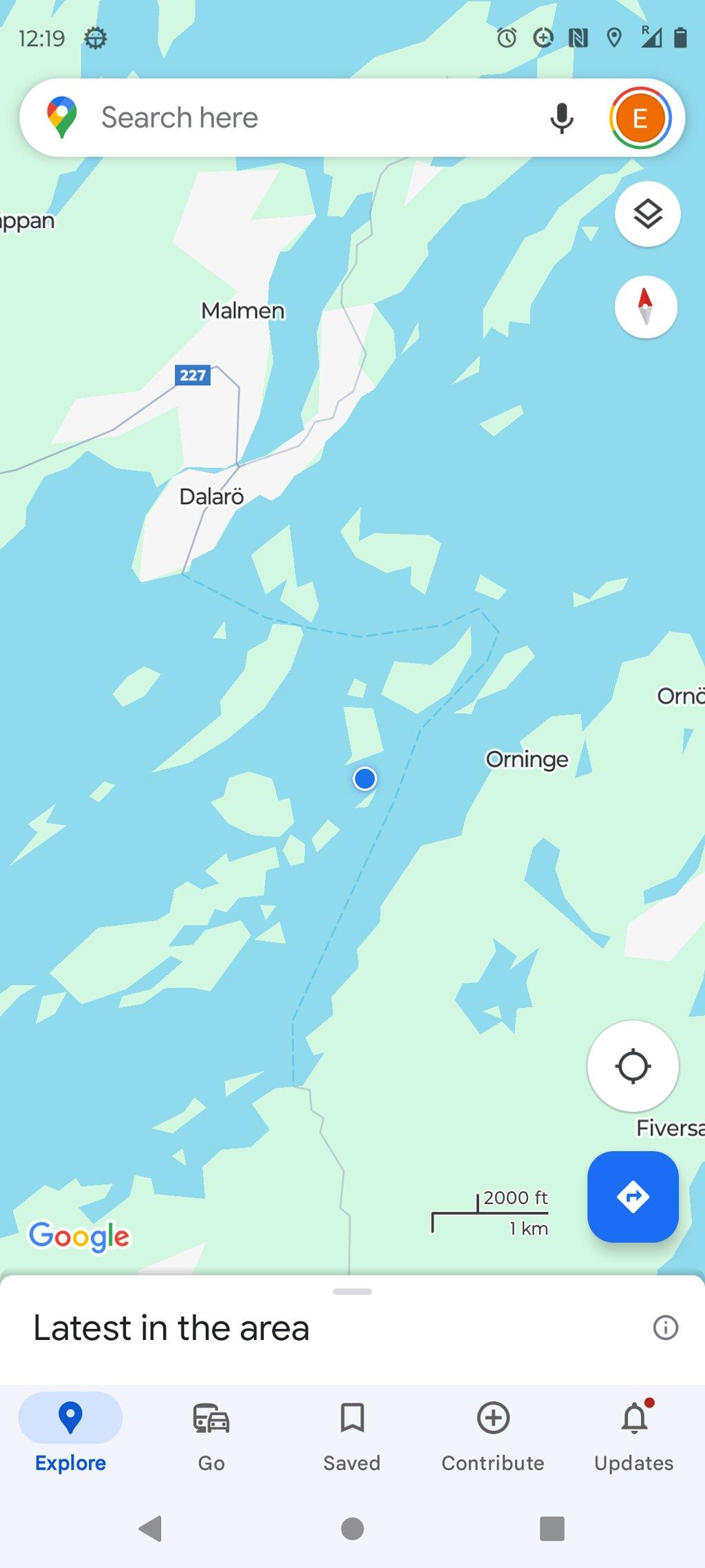Open the map layers selector
The width and height of the screenshot is (705, 1568).
coord(647,214)
